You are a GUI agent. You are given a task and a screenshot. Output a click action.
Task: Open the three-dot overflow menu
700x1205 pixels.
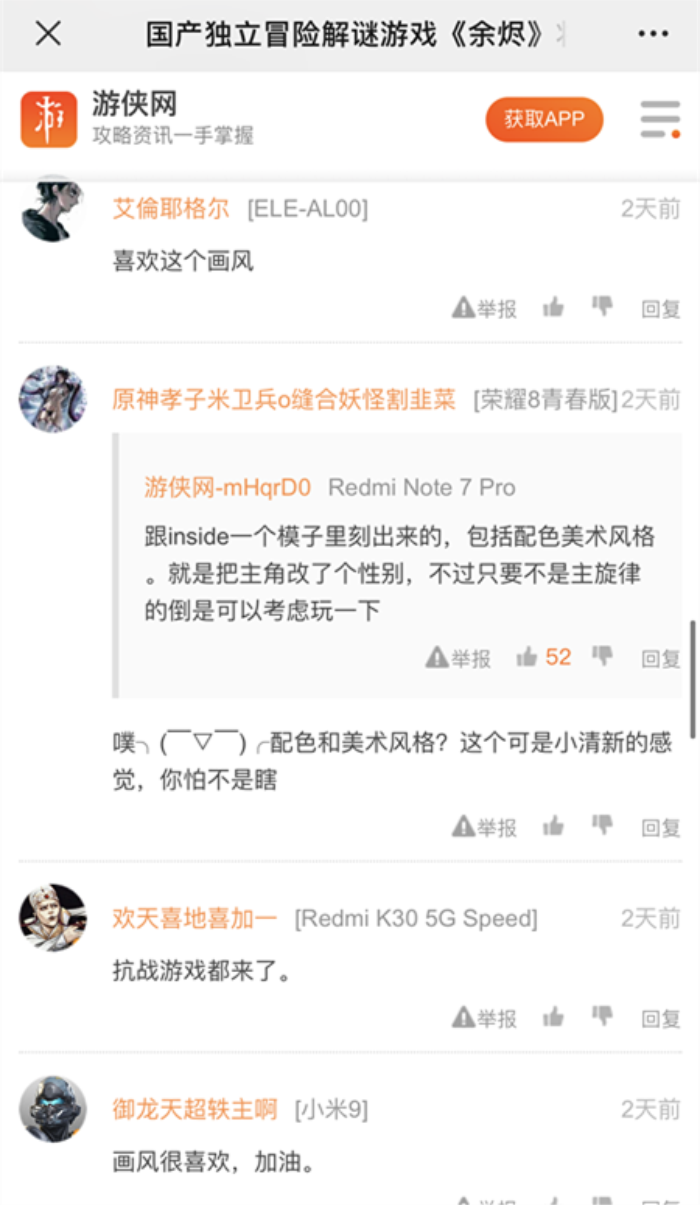pyautogui.click(x=652, y=34)
